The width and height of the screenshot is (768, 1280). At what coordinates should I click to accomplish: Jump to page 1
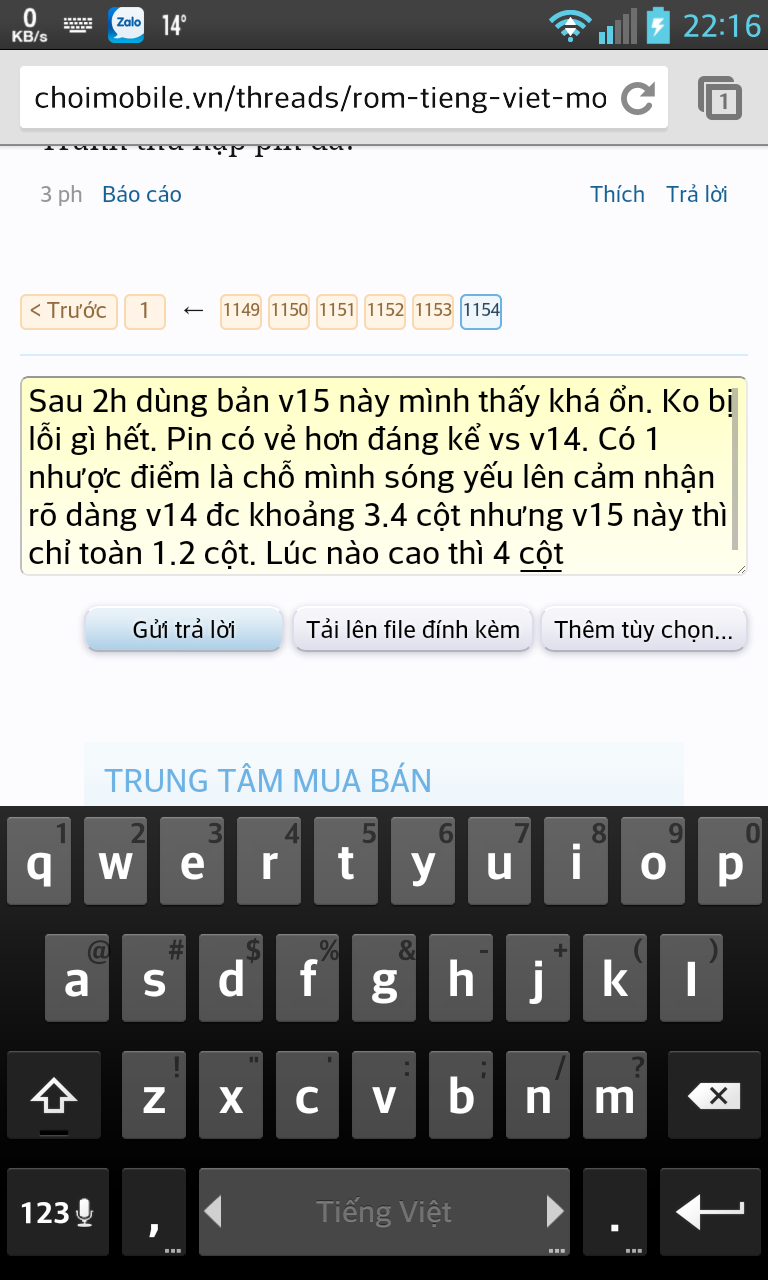tap(145, 311)
